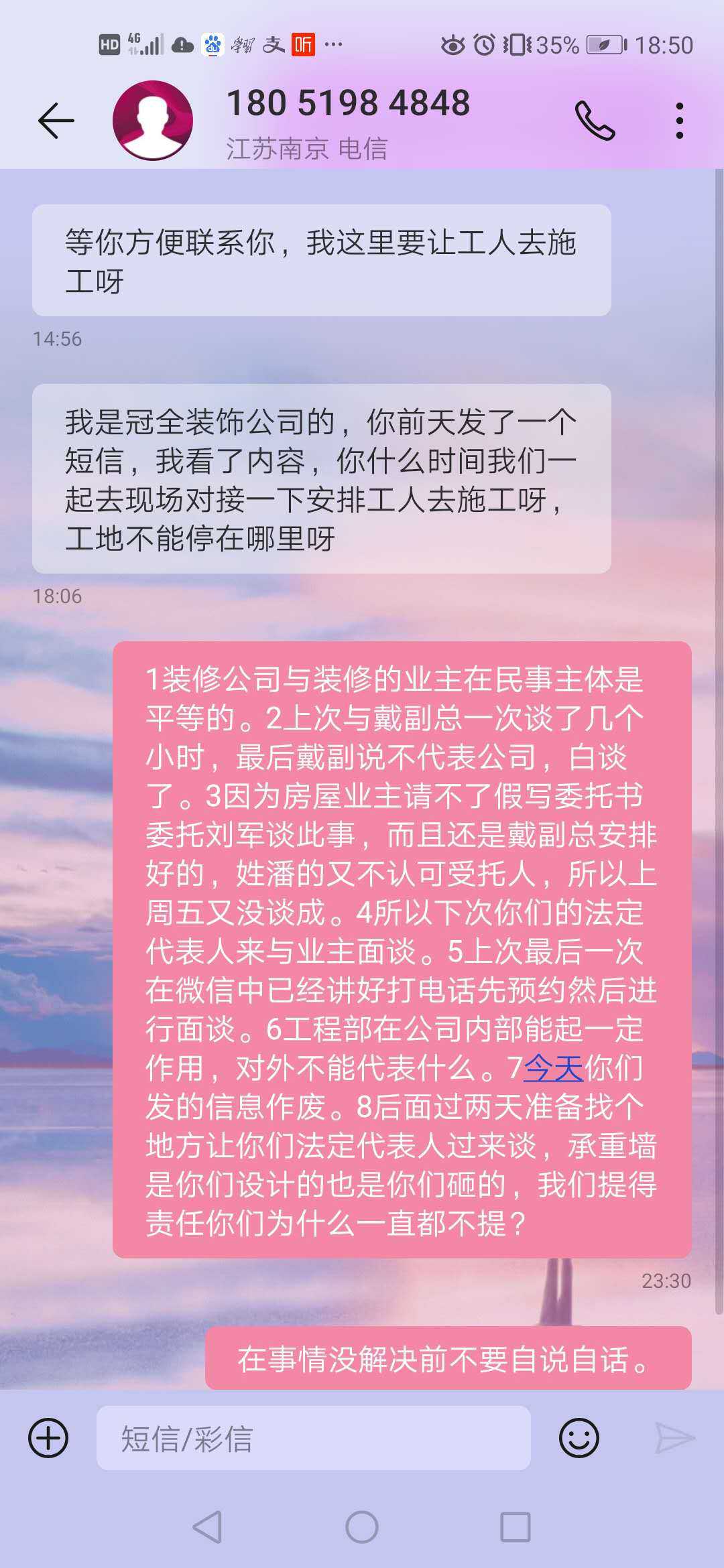Open the contact avatar details
The image size is (724, 1568).
tap(153, 121)
